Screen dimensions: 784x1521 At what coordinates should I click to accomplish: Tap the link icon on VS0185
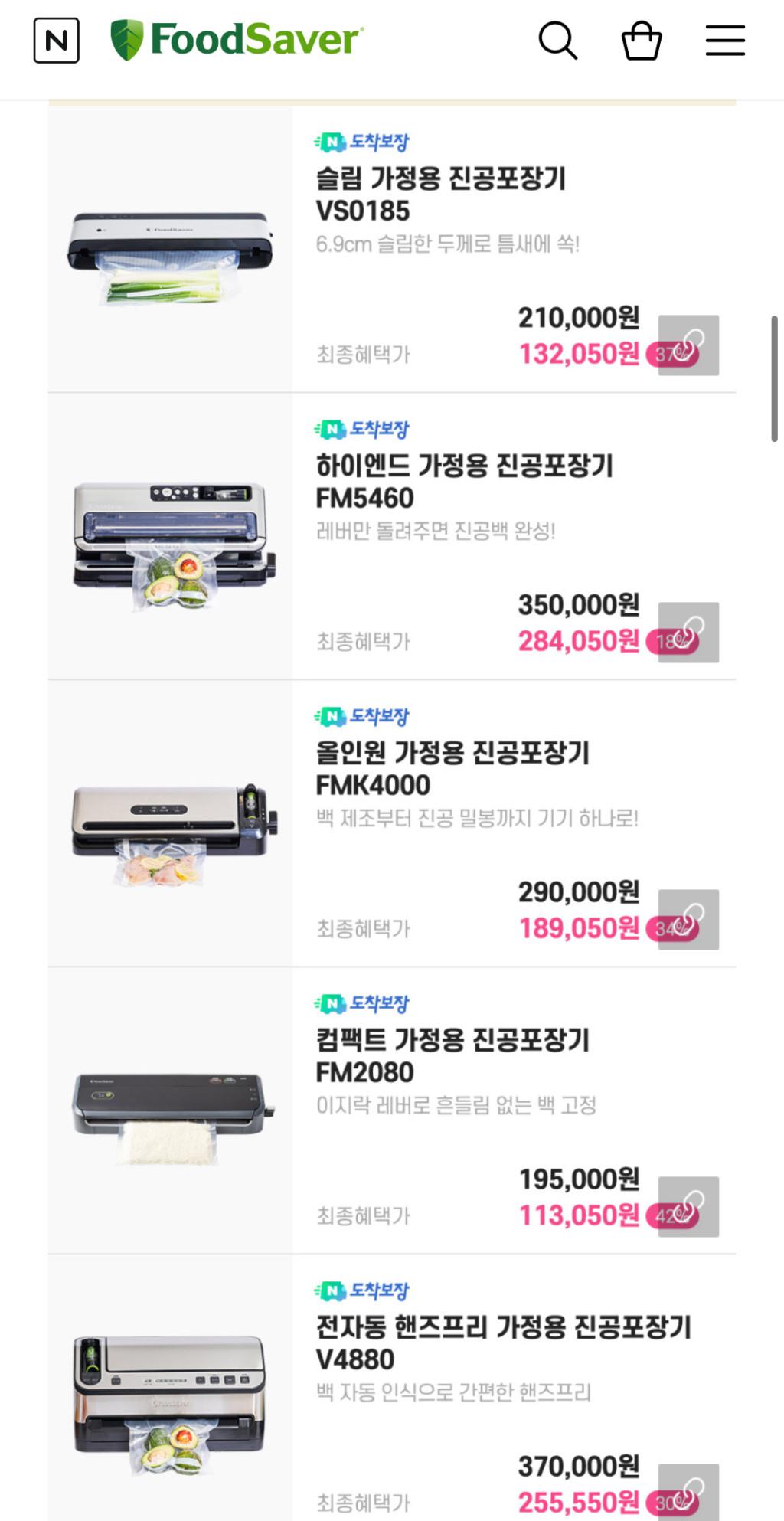(688, 345)
